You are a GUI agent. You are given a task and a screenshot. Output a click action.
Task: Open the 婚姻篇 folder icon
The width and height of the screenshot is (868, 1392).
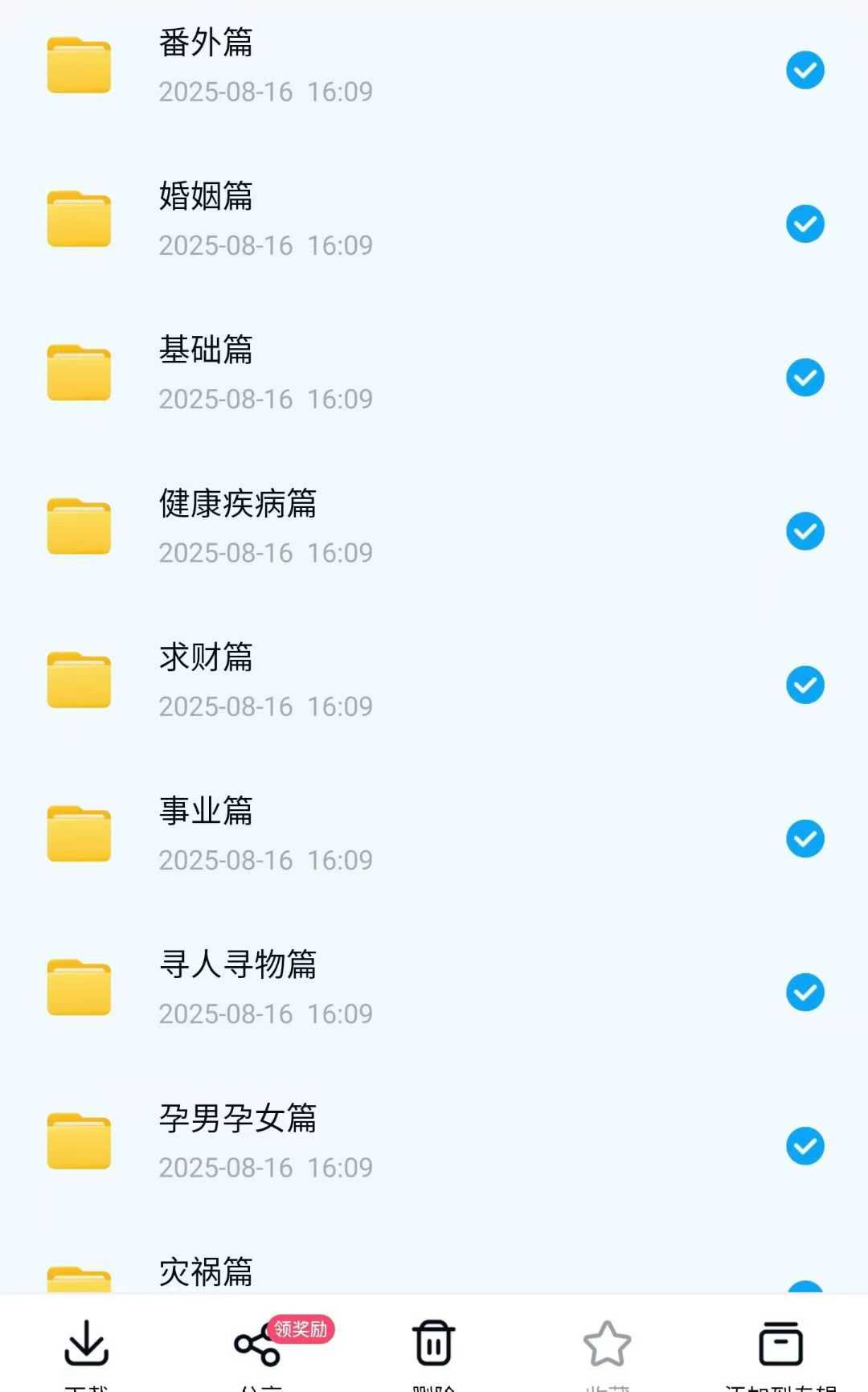tap(79, 219)
